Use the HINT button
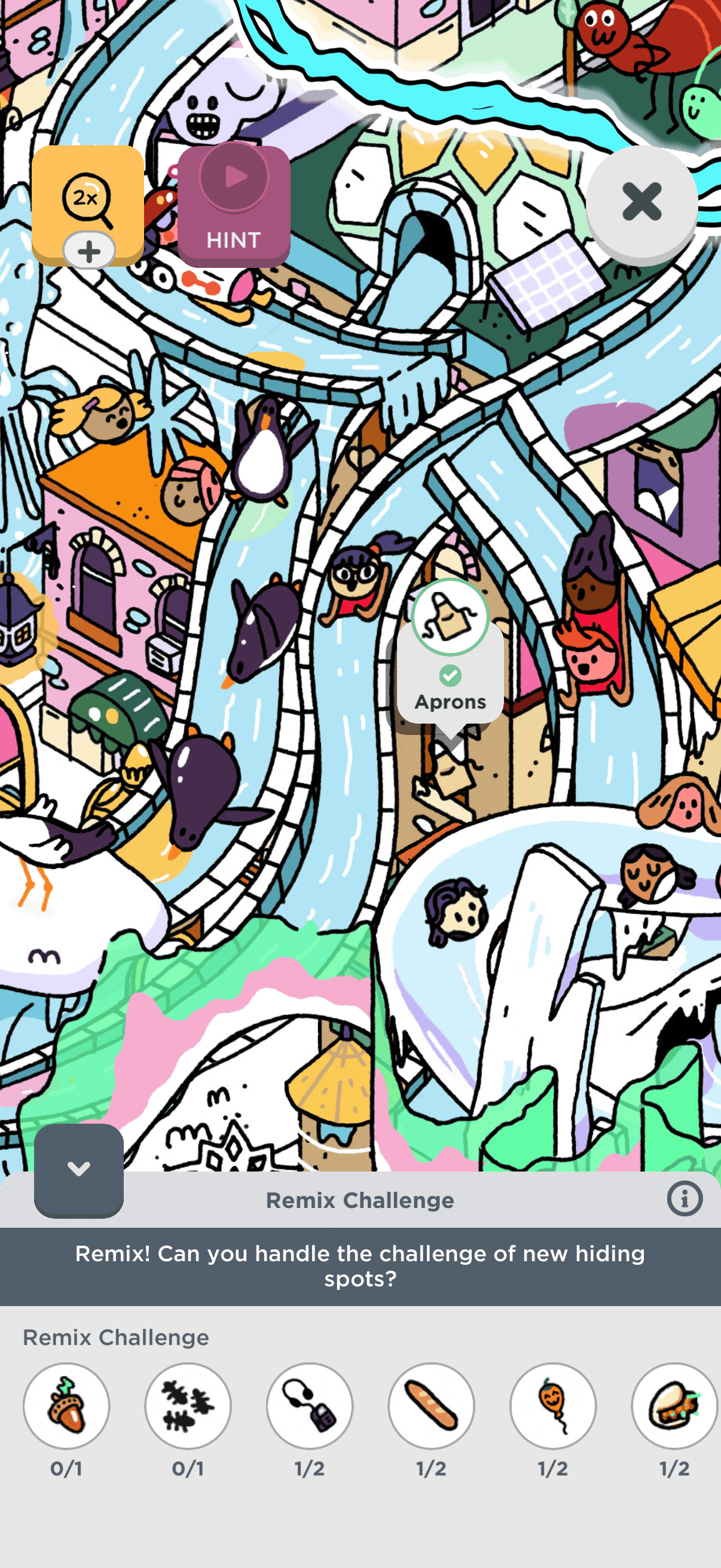Viewport: 721px width, 1568px height. 234,206
